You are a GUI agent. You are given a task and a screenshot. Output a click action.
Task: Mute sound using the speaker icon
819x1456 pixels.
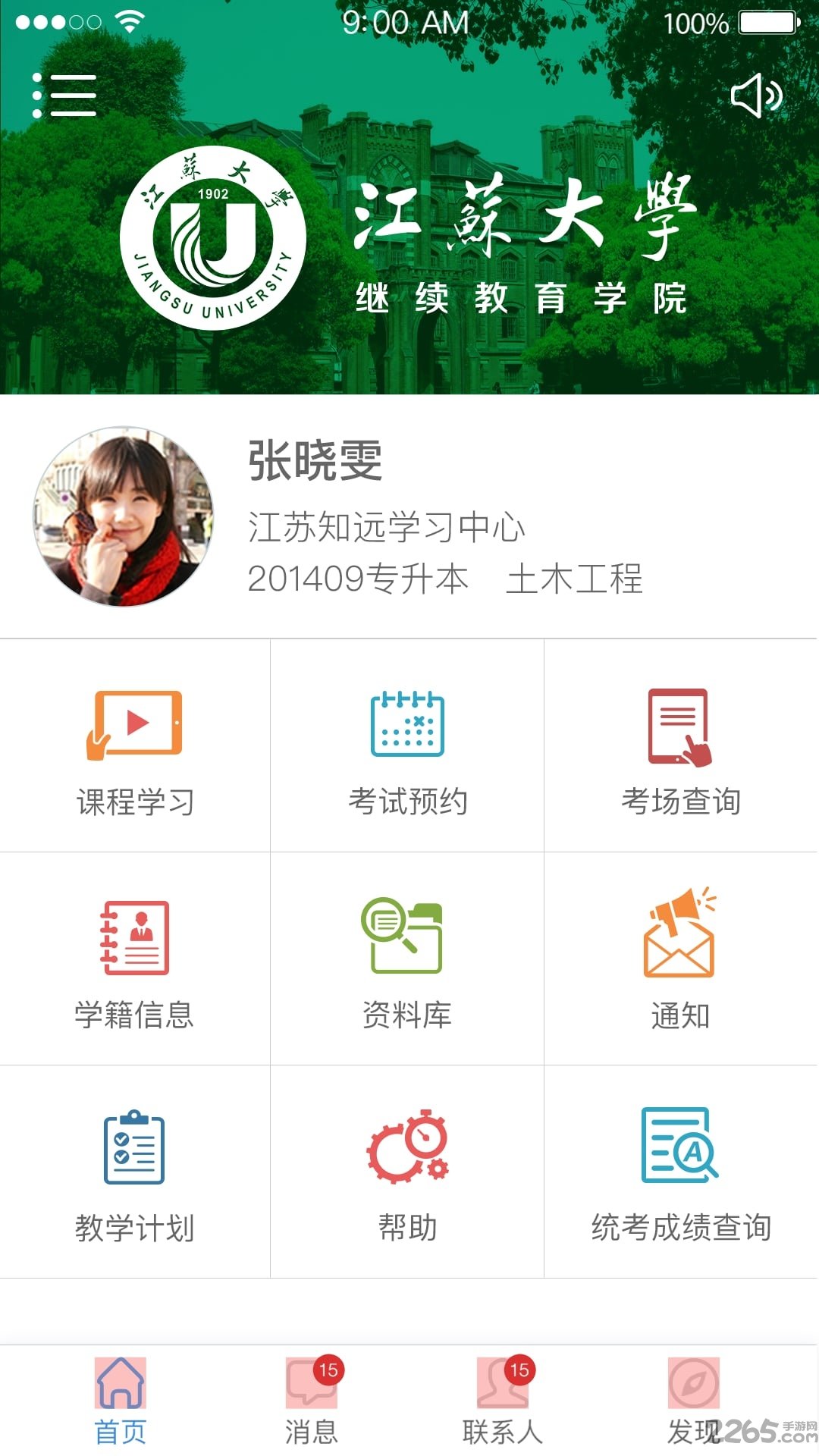click(758, 96)
